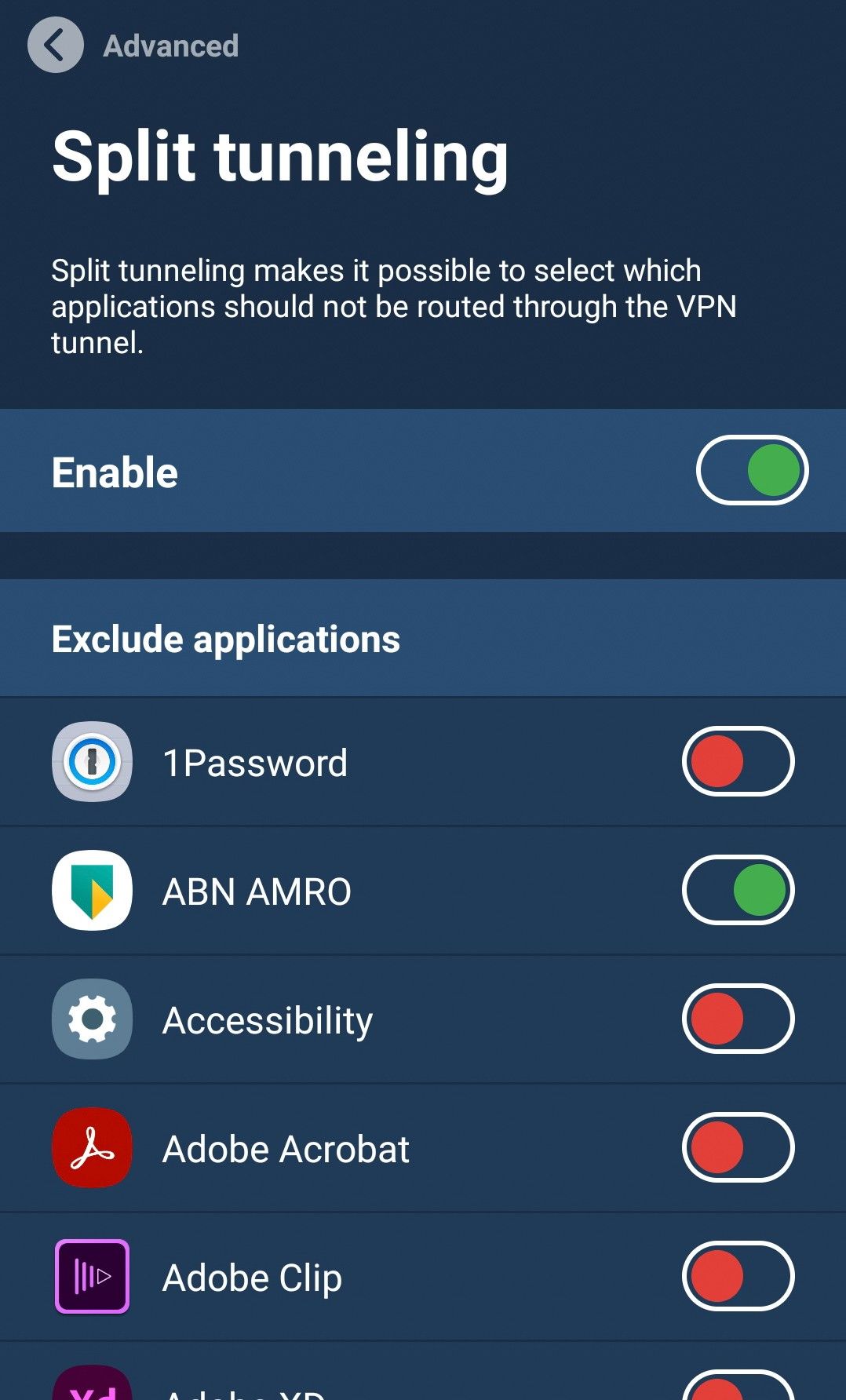
Task: Click the back arrow icon
Action: click(53, 44)
